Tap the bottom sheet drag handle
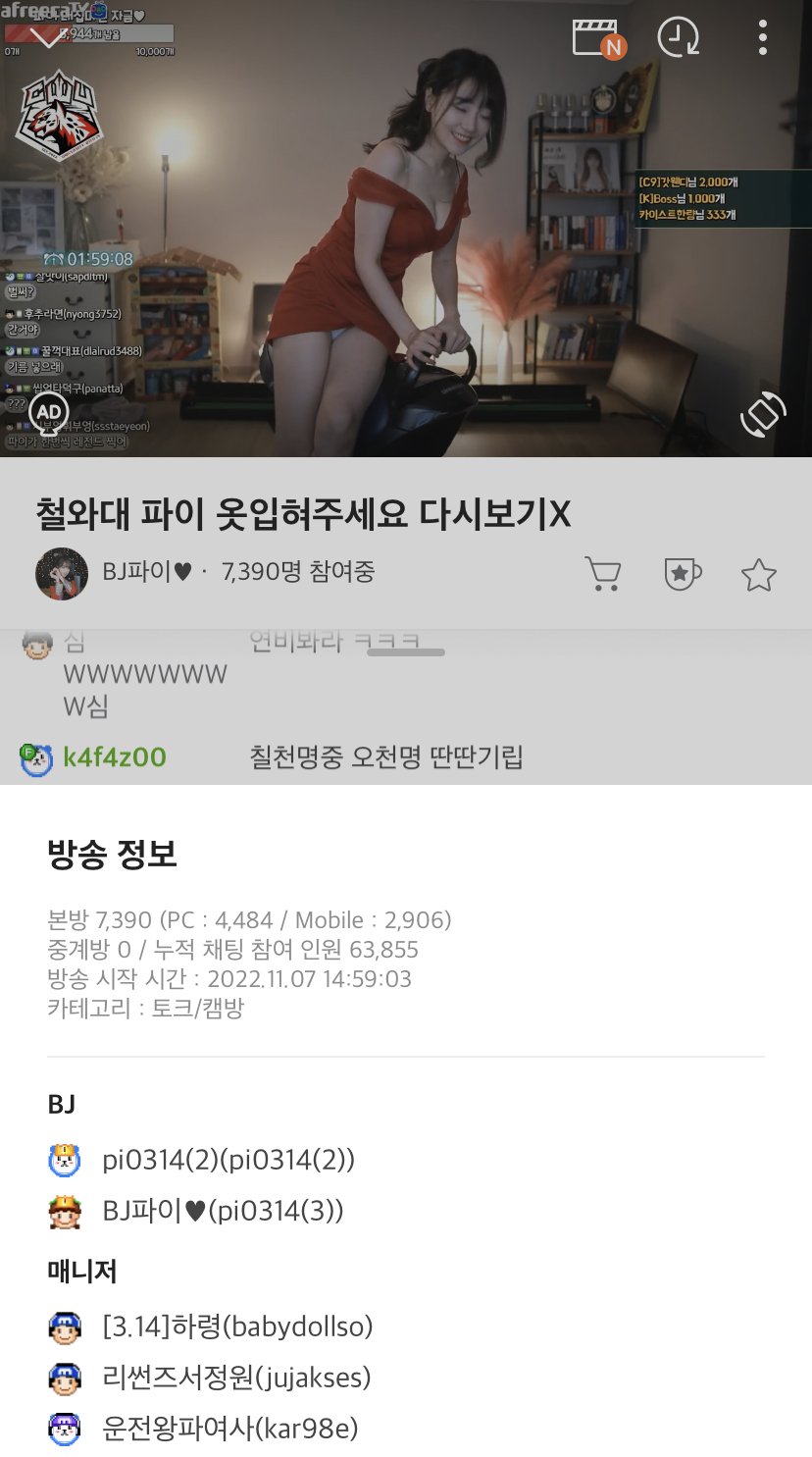 tap(406, 652)
